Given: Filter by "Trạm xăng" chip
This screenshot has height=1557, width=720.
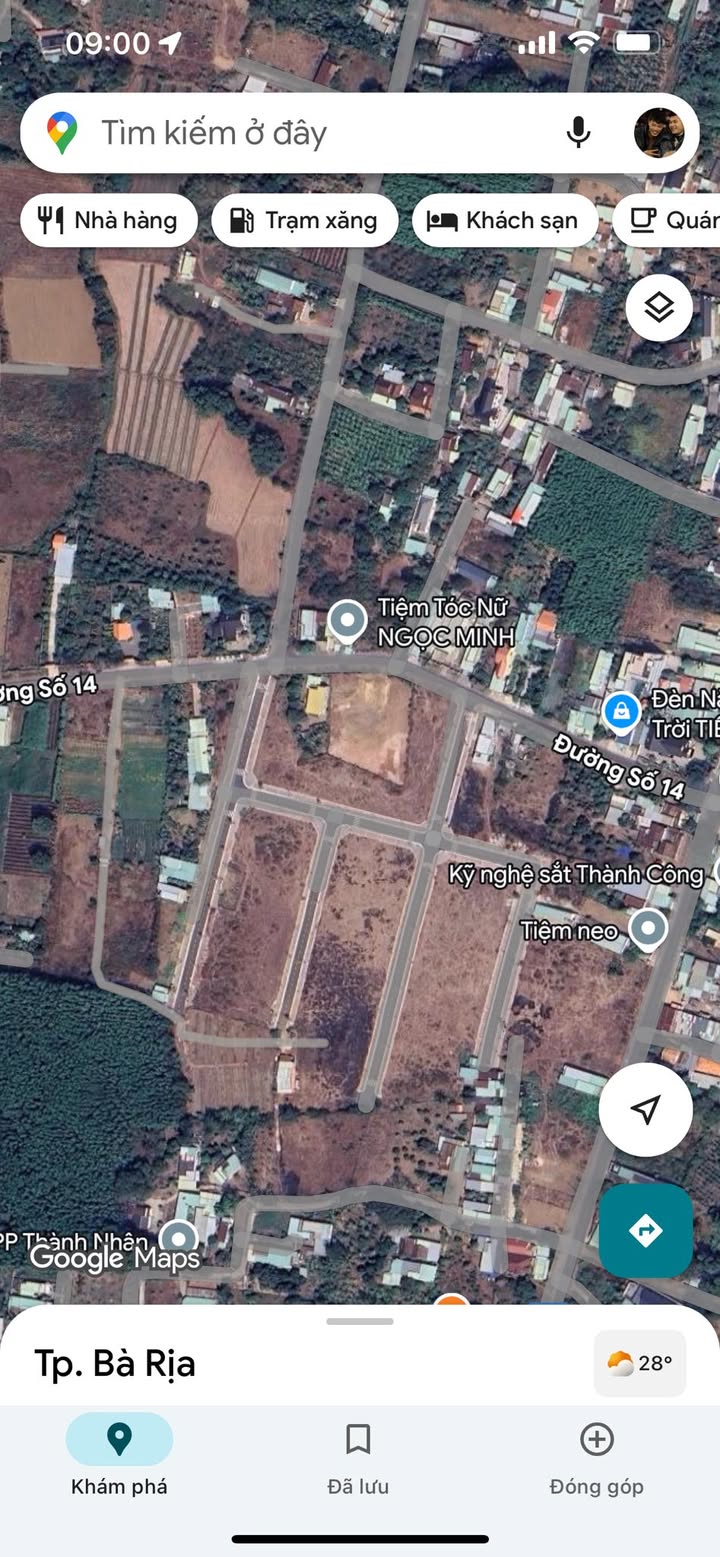Looking at the screenshot, I should point(305,220).
